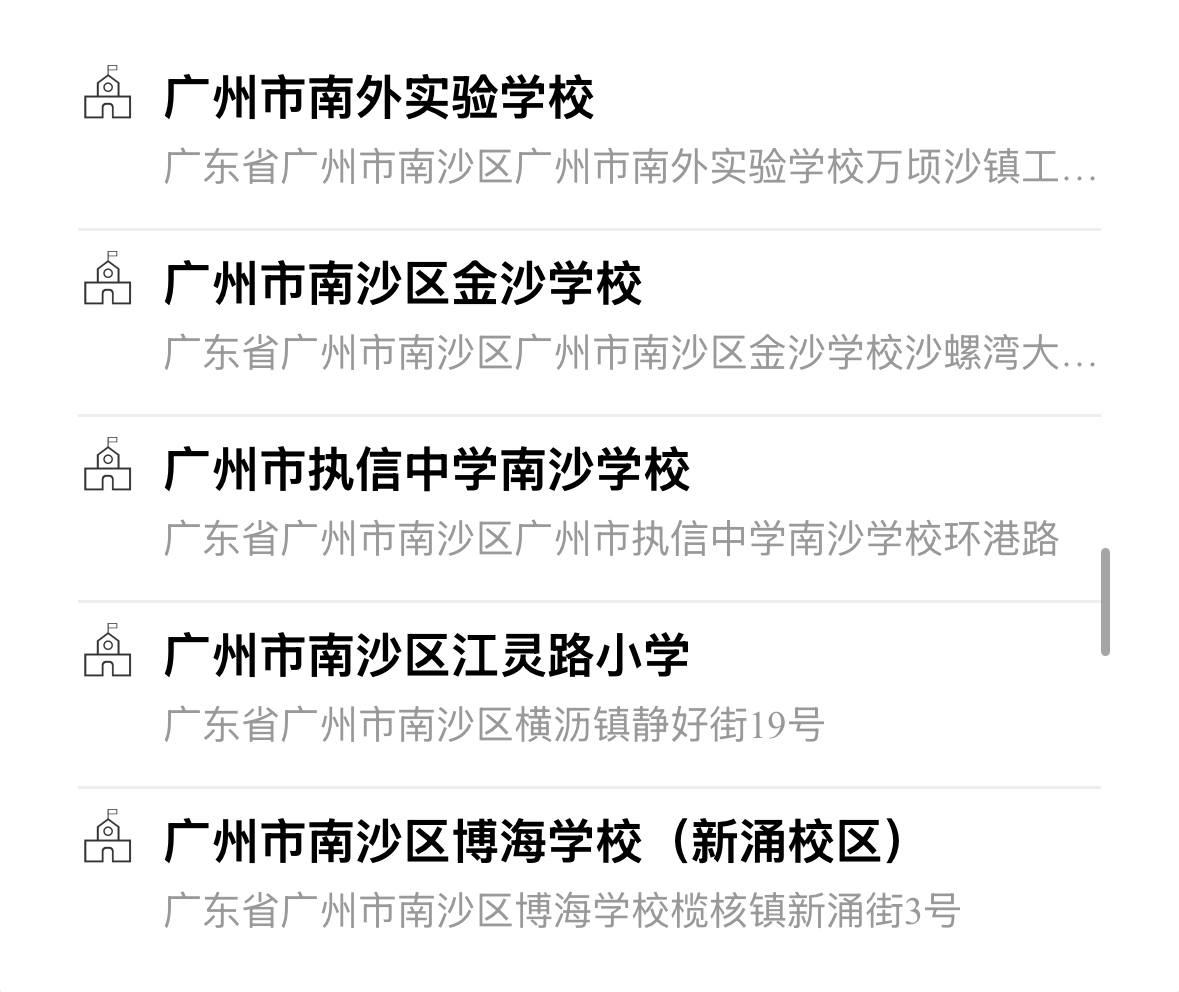Select 广州市南外实验学校 from the list

coord(380,99)
